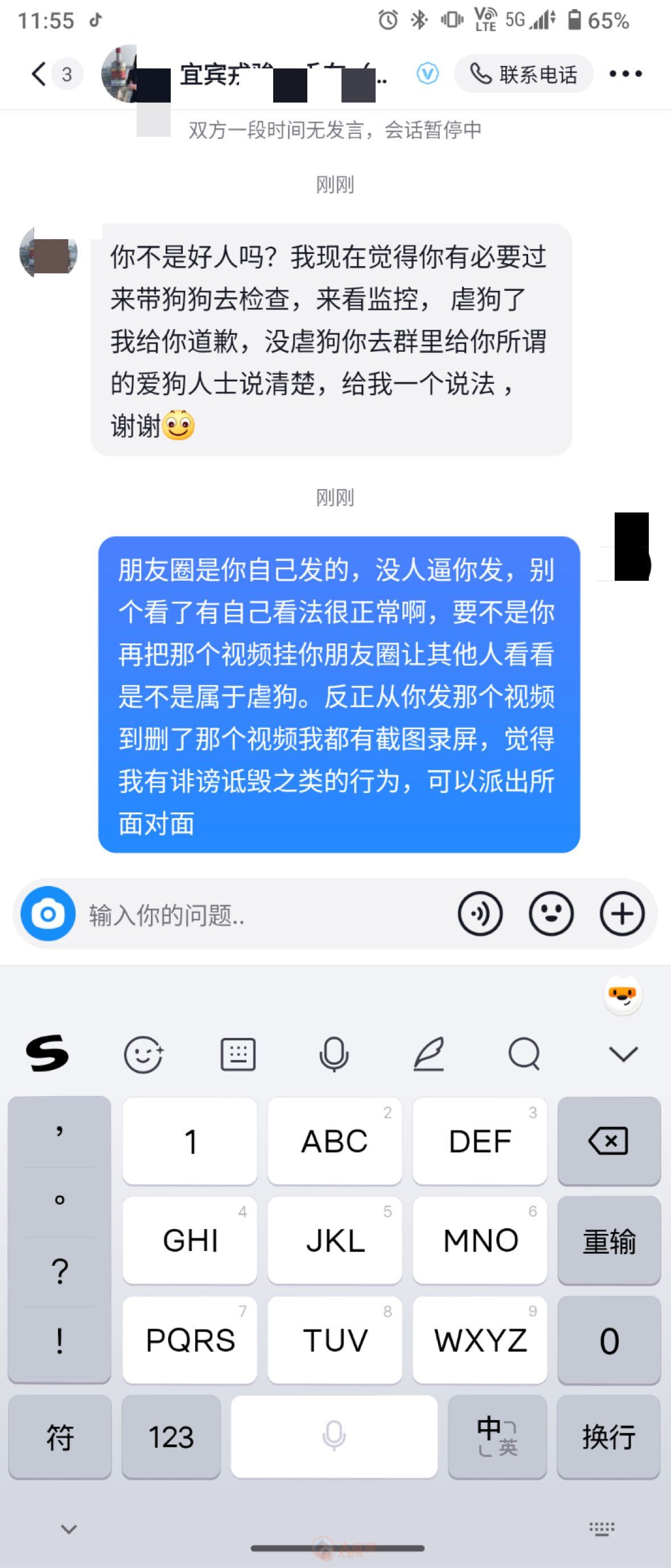Image resolution: width=671 pixels, height=1568 pixels.
Task: Open the emoji picker in chat
Action: 550,913
